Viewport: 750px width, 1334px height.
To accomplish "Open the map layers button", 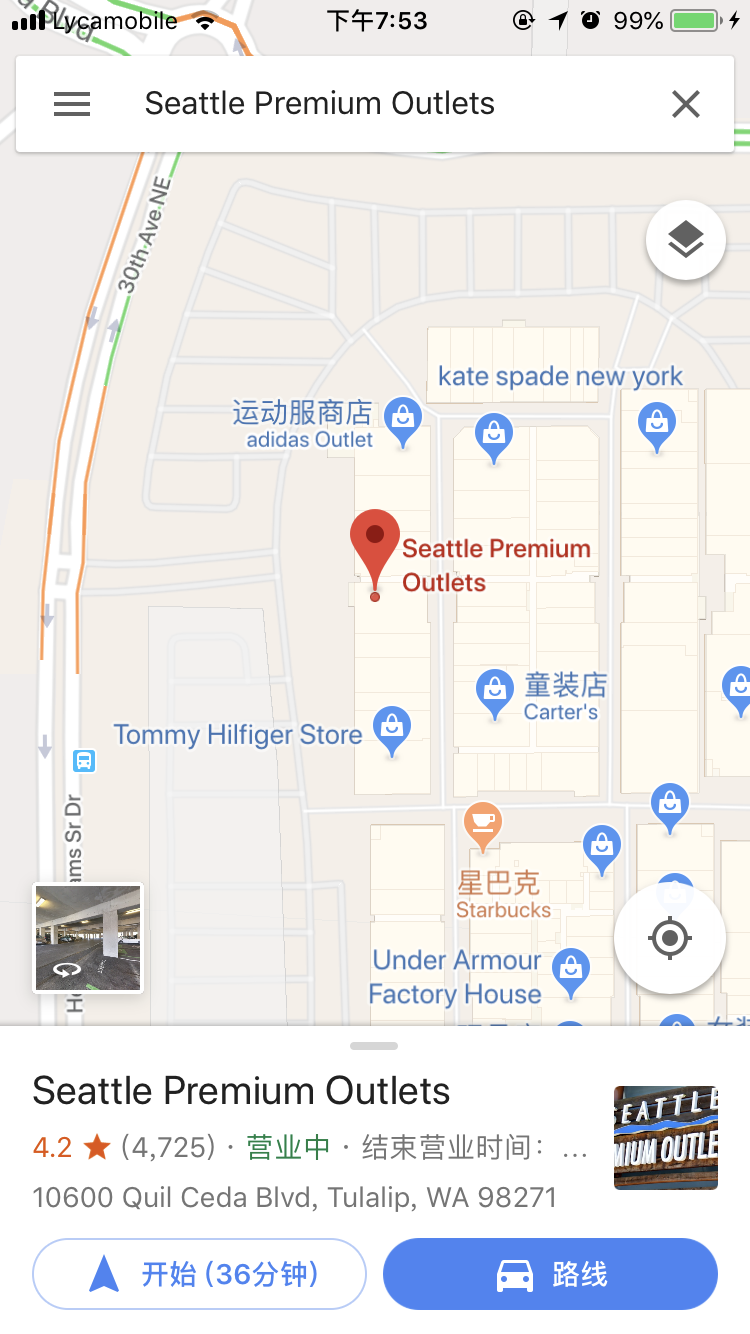I will pyautogui.click(x=685, y=240).
